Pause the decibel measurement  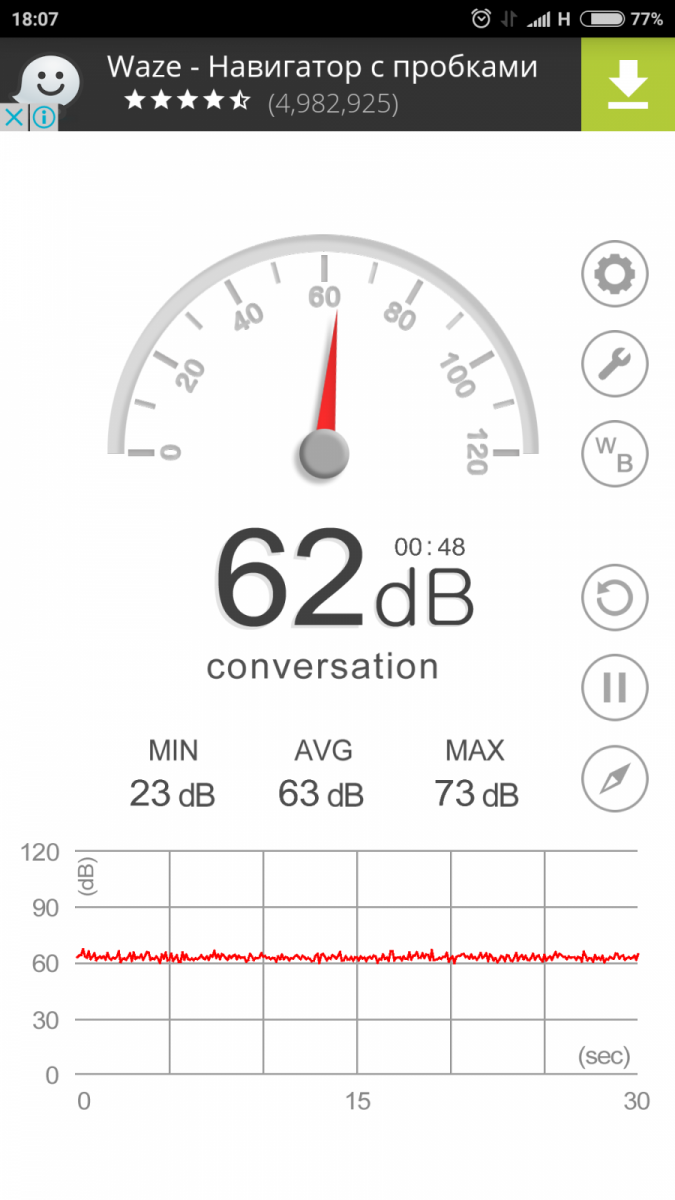tap(615, 688)
